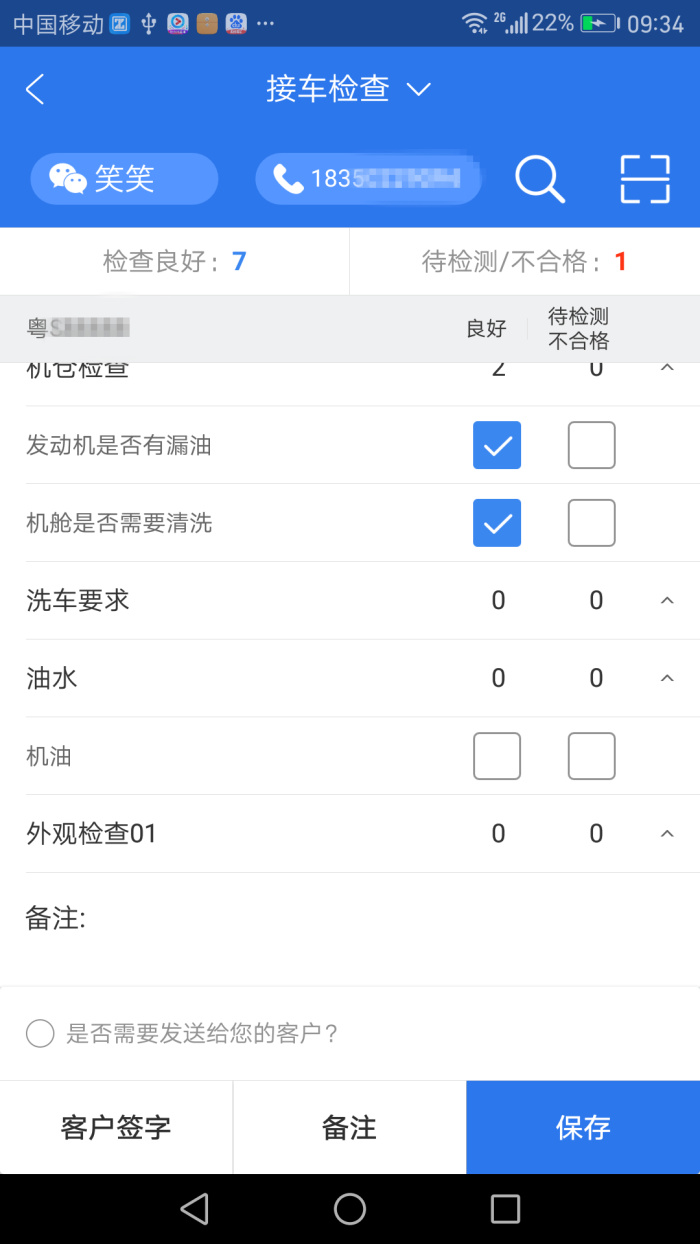Call the customer's phone number chip
This screenshot has height=1244, width=700.
pyautogui.click(x=368, y=179)
